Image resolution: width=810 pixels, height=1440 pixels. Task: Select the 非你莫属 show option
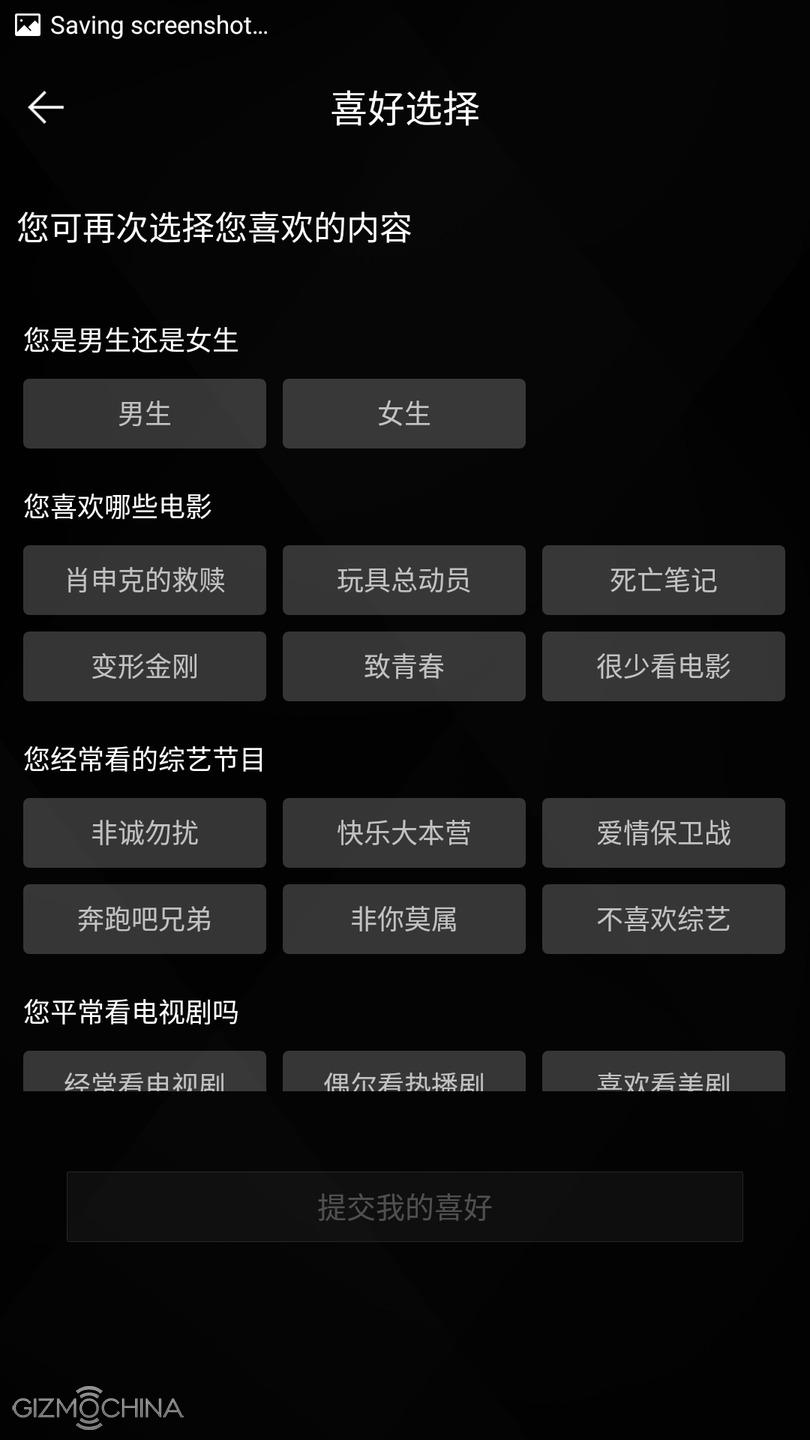coord(404,919)
